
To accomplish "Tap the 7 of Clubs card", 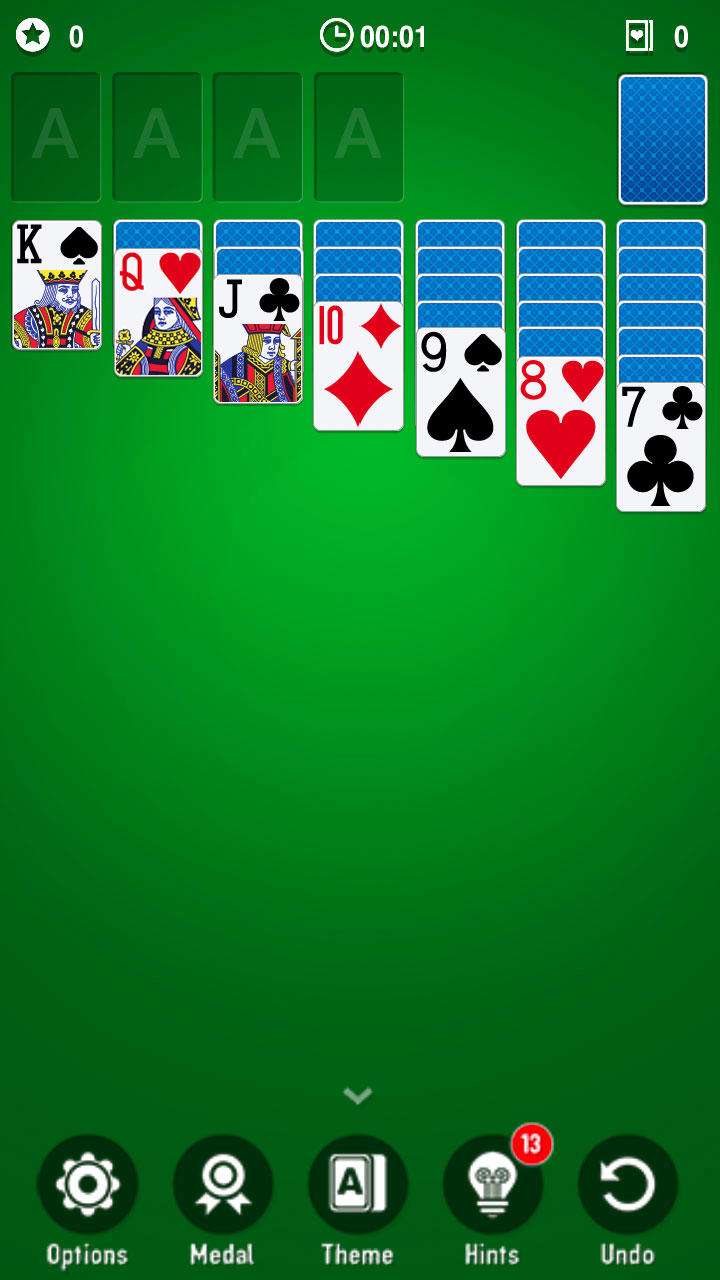I will coord(661,447).
